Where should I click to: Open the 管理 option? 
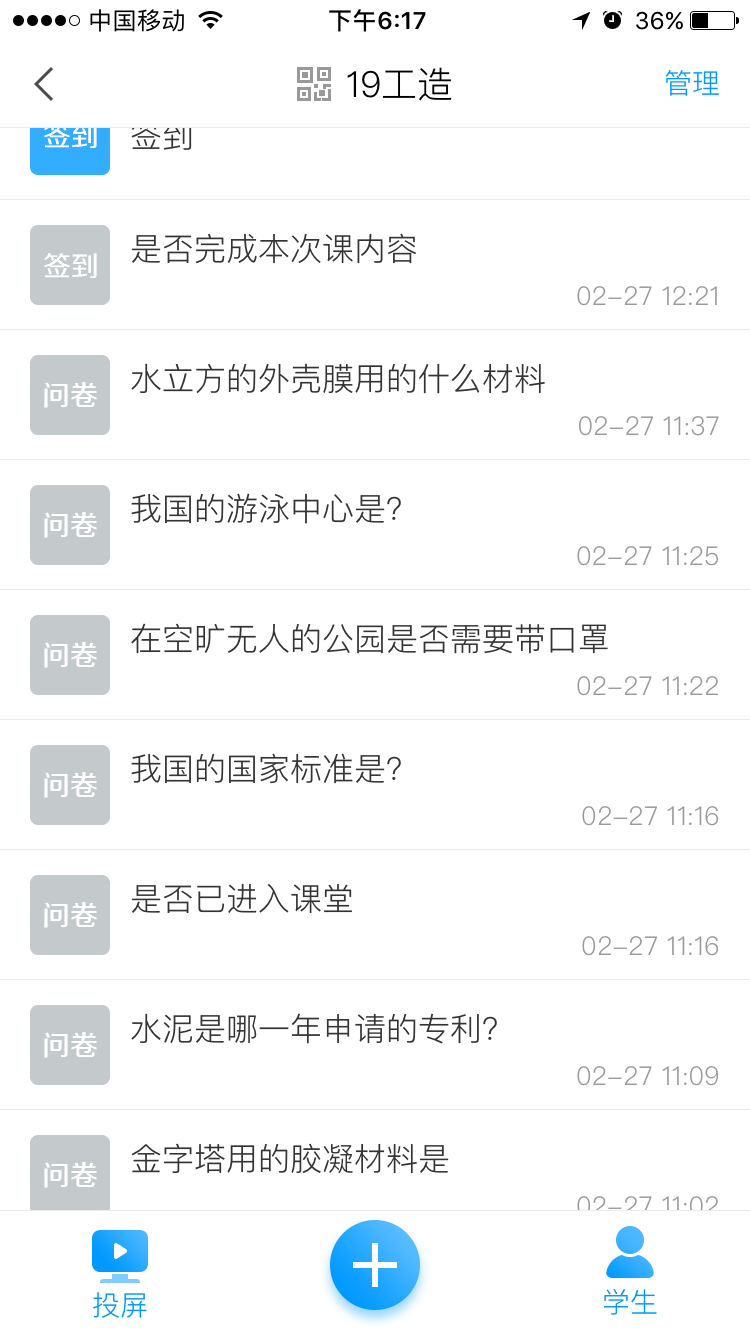[692, 84]
